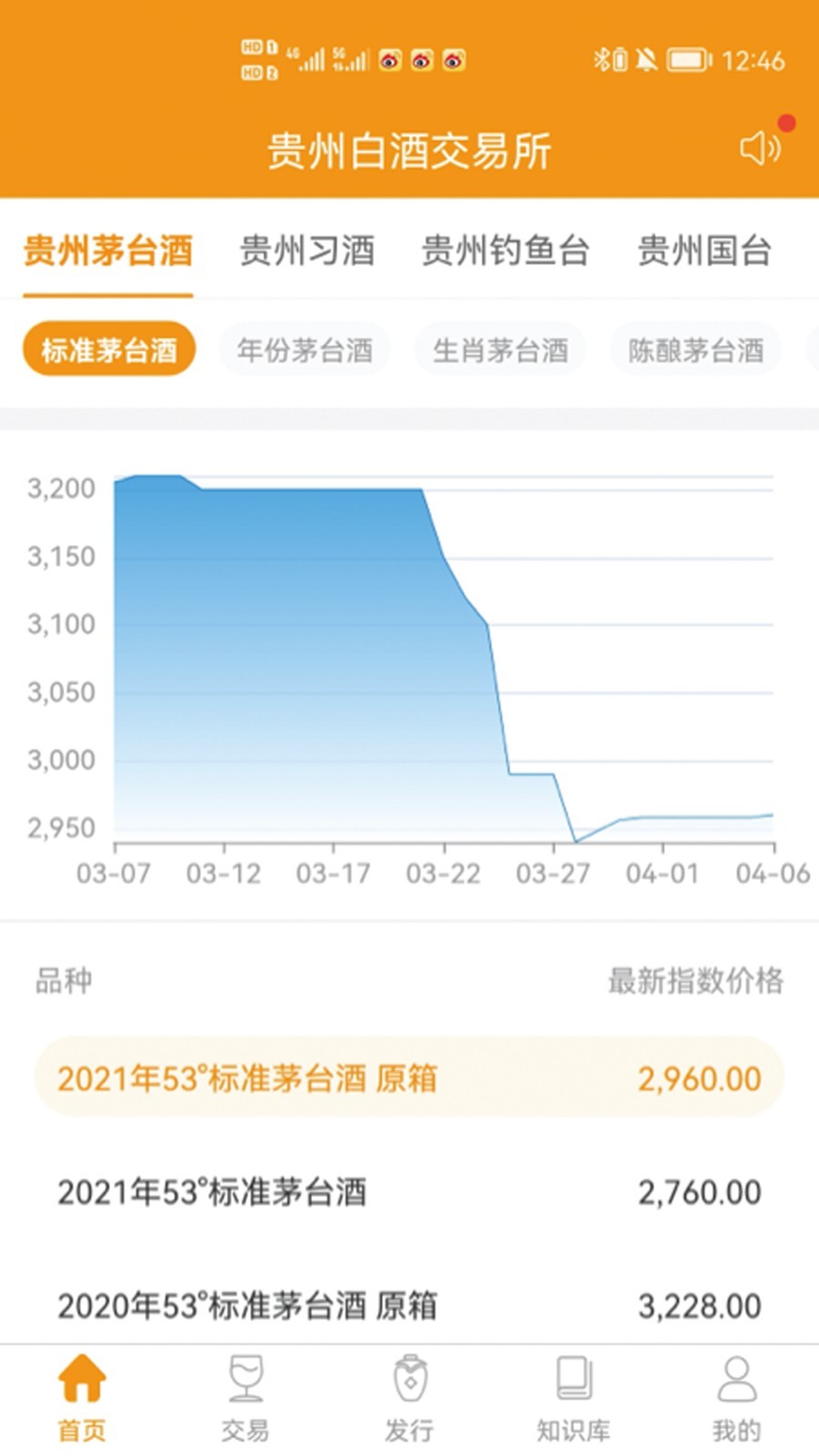Select the 陈酿茅台酒 chip

[x=696, y=349]
